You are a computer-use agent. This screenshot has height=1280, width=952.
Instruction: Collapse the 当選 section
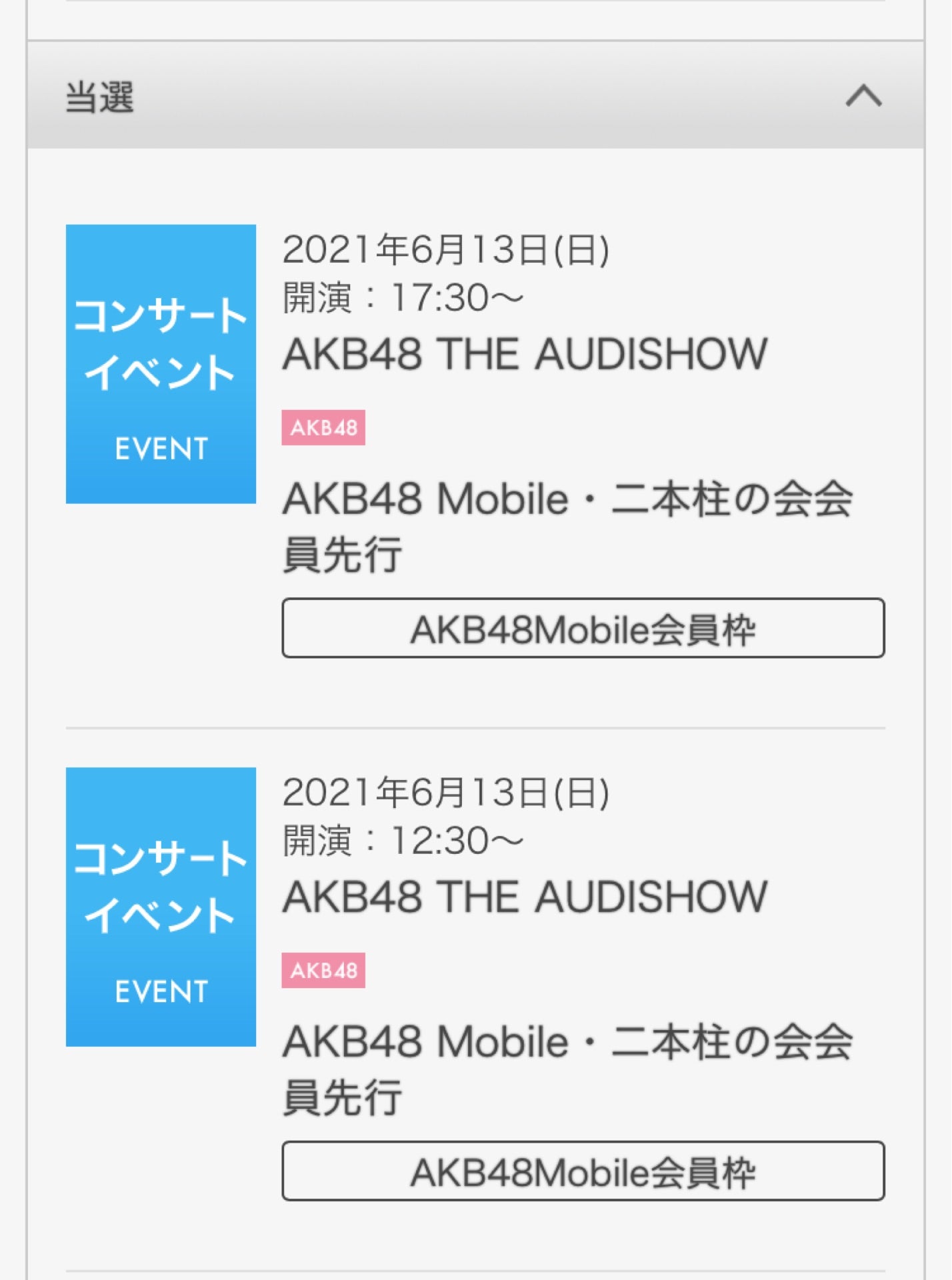(863, 96)
